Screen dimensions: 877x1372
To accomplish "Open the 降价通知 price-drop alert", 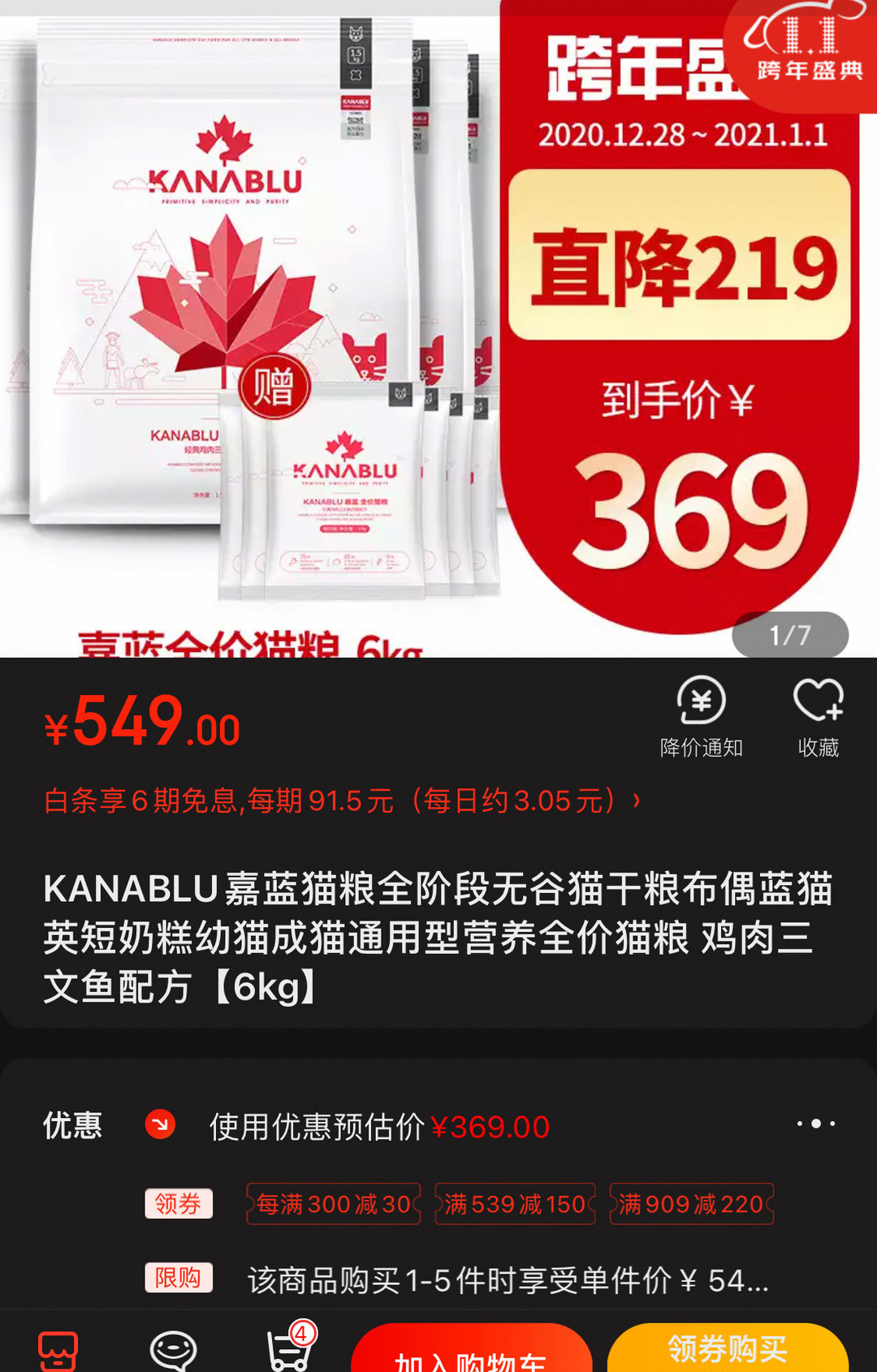I will click(701, 716).
